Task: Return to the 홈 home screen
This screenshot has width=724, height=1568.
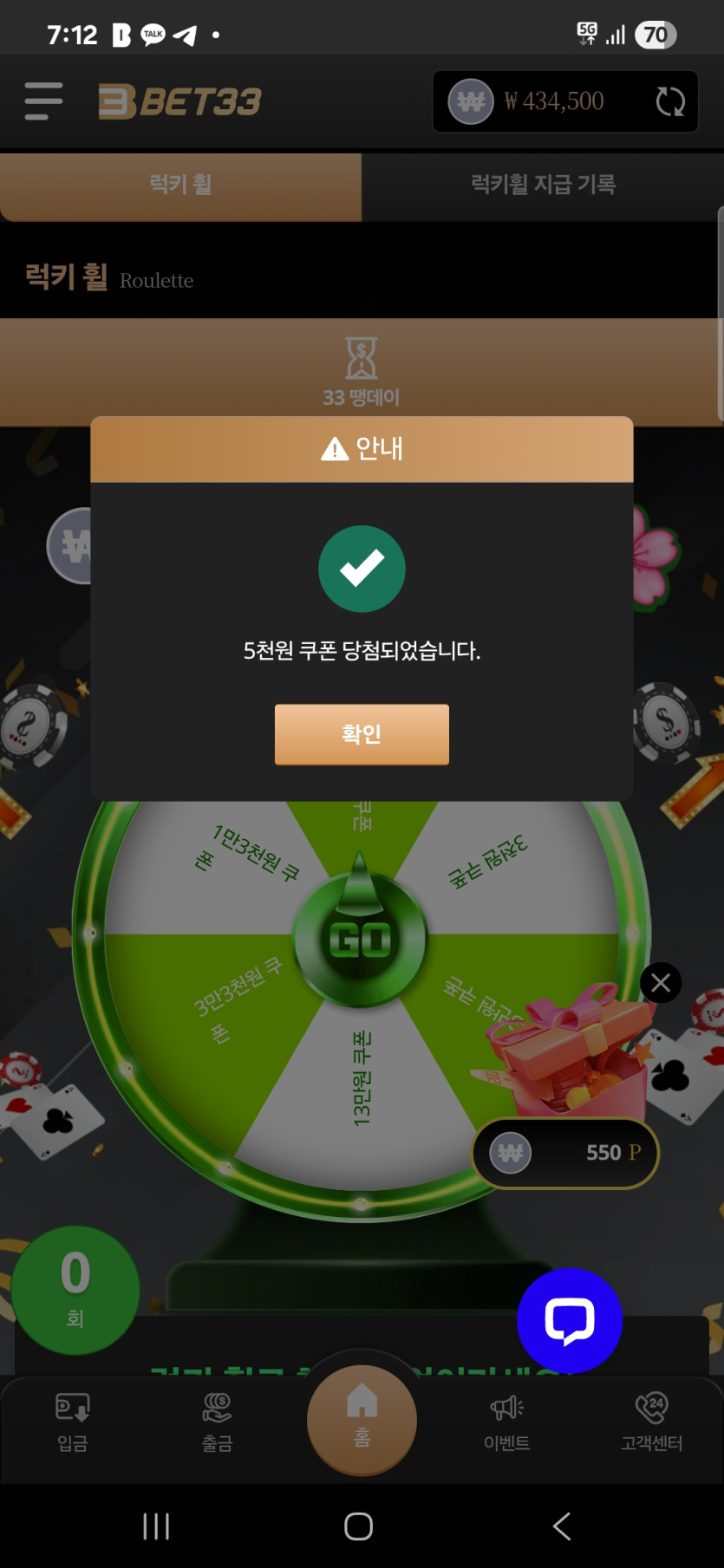Action: point(362,1419)
